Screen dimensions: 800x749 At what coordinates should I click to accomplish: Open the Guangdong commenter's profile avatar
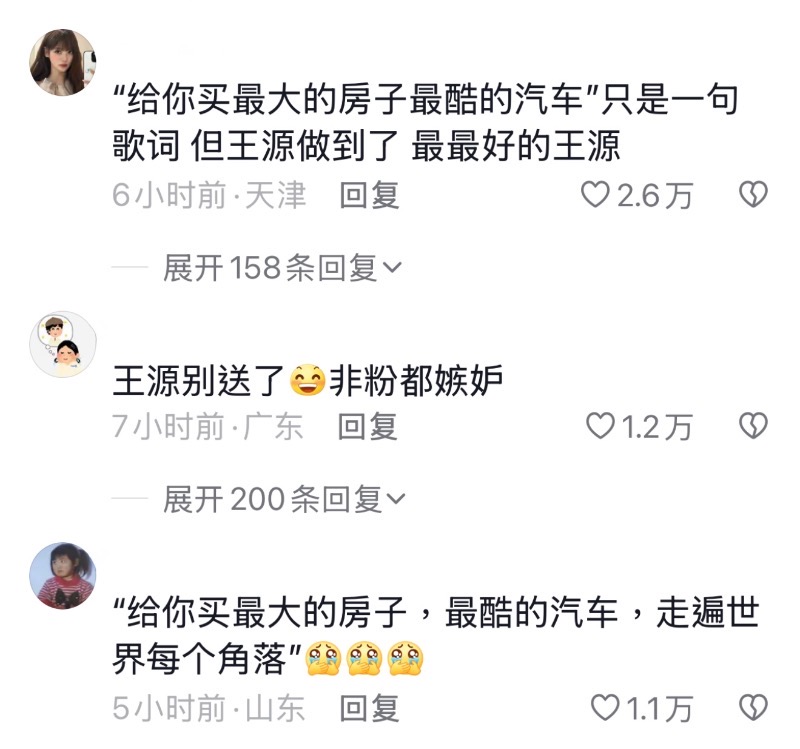pyautogui.click(x=63, y=344)
